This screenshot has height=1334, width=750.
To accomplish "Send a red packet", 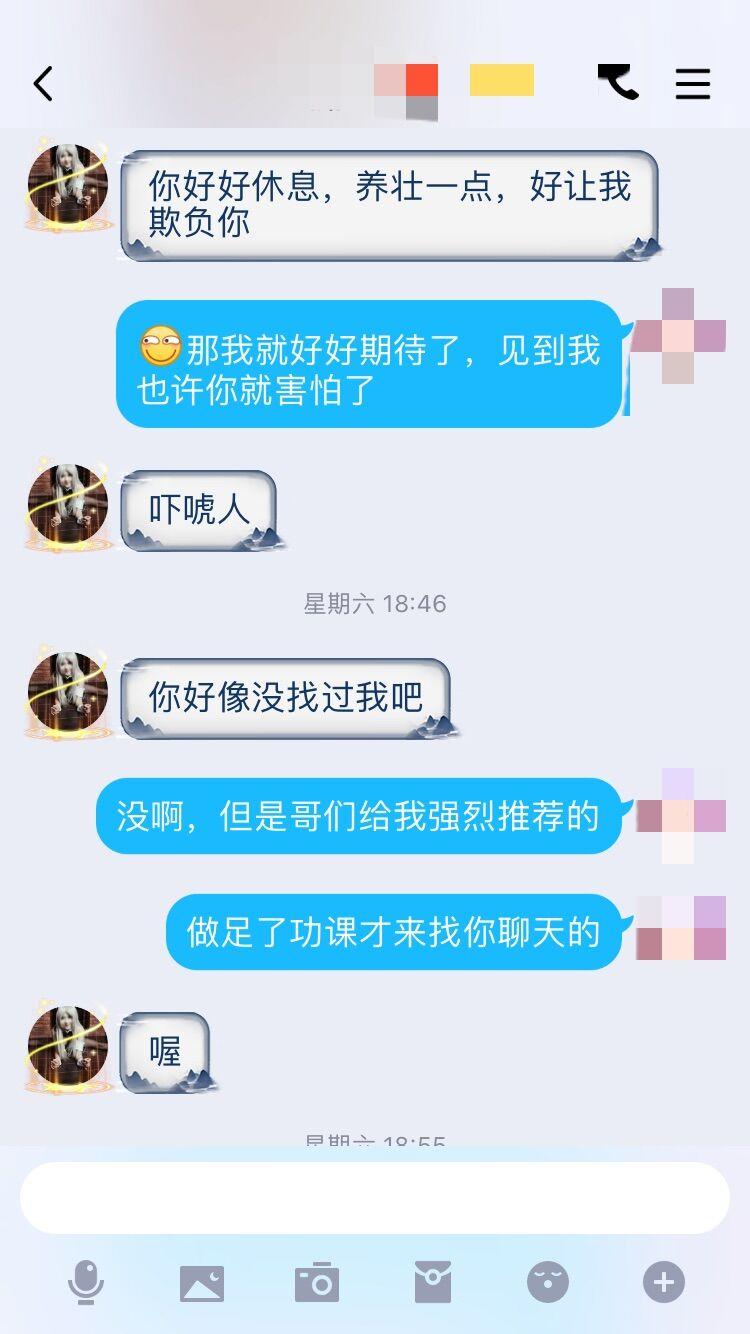I will pos(433,1282).
